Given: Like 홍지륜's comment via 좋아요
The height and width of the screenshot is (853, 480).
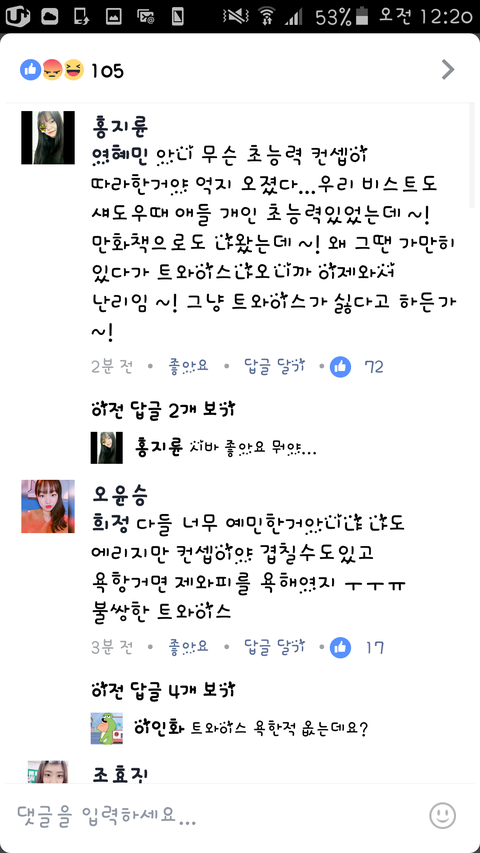Looking at the screenshot, I should tap(188, 367).
